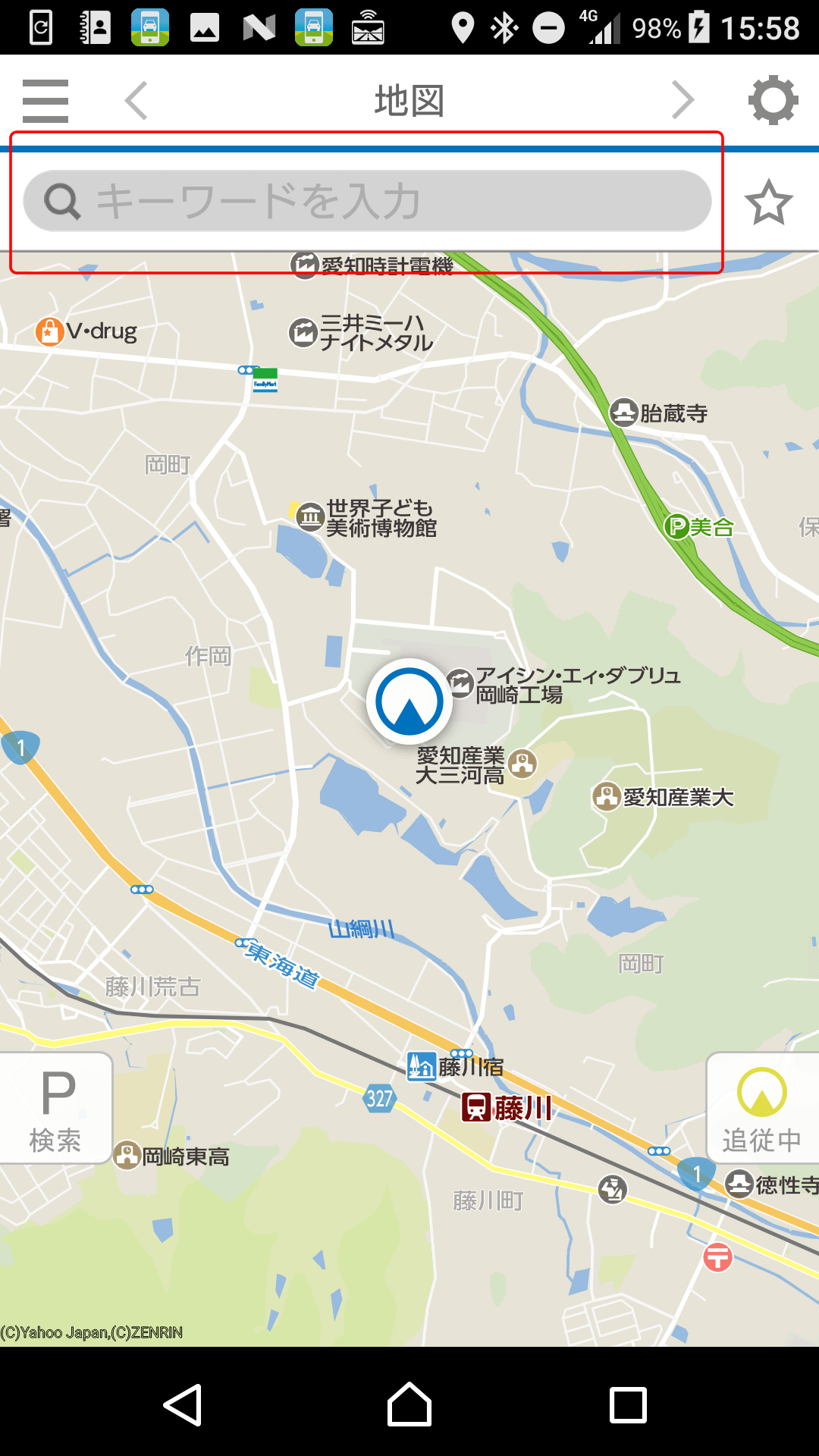Select 世界子ども美術博物館 marker
This screenshot has width=819, height=1456.
coord(310,517)
